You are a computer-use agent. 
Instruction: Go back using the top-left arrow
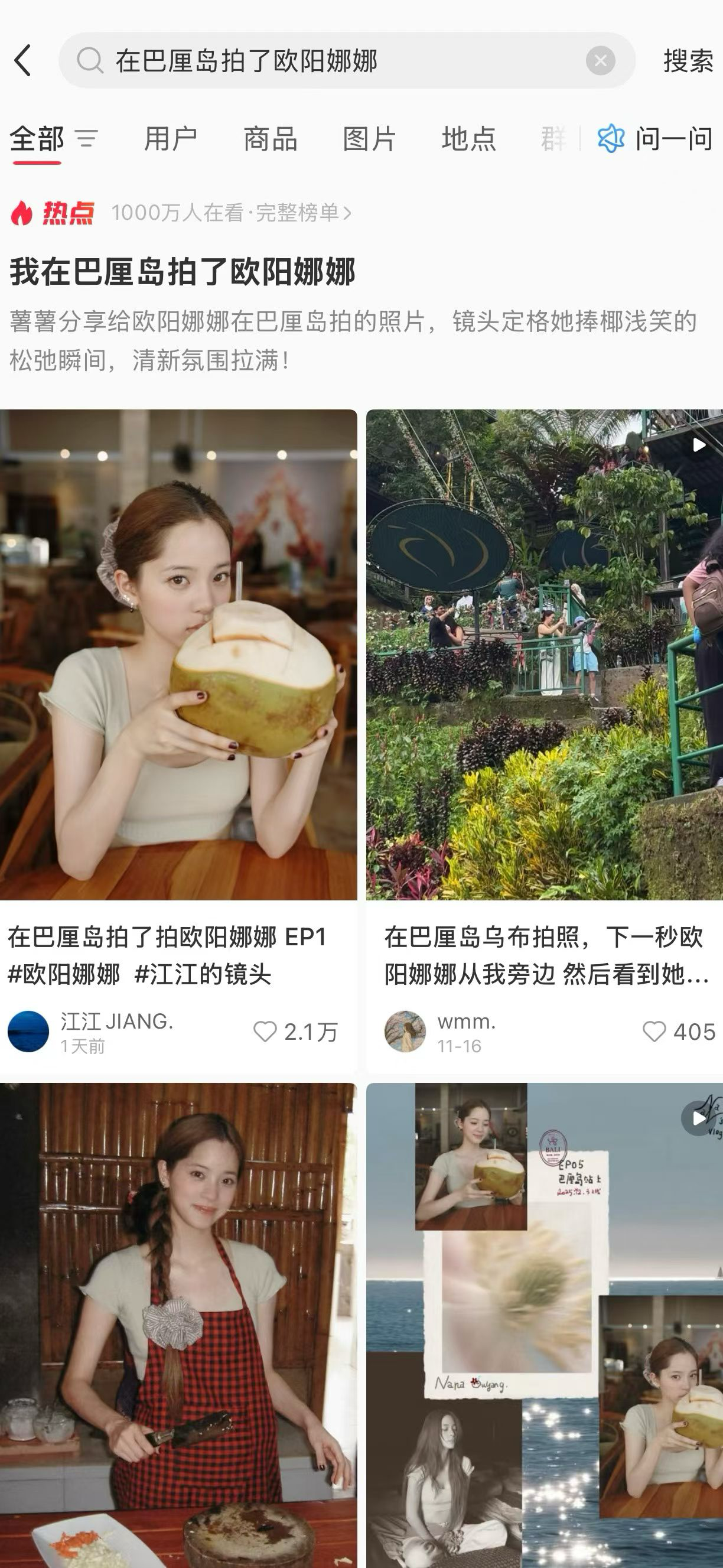click(23, 61)
